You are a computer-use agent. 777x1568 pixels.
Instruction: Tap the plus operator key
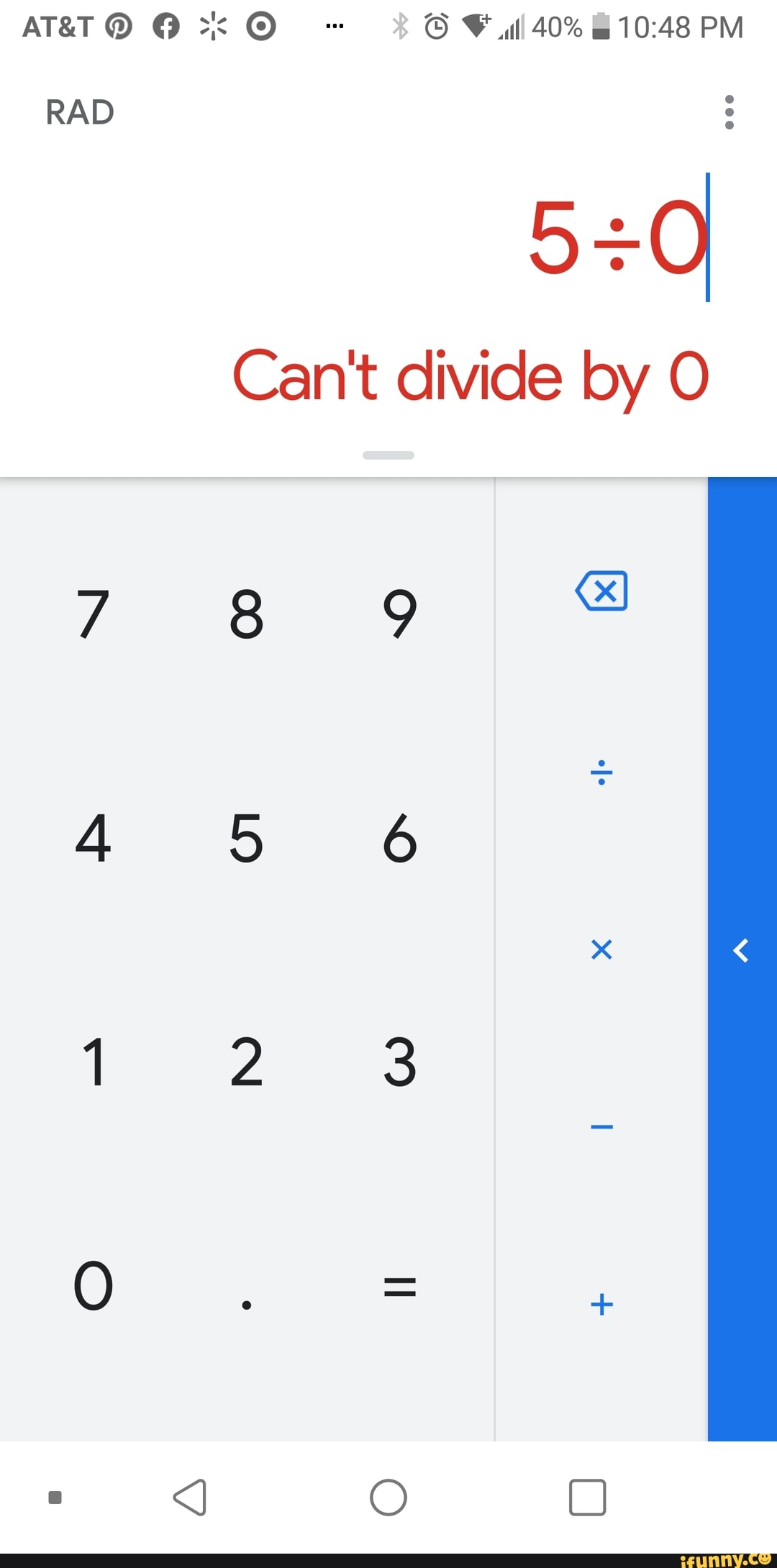tap(601, 1304)
